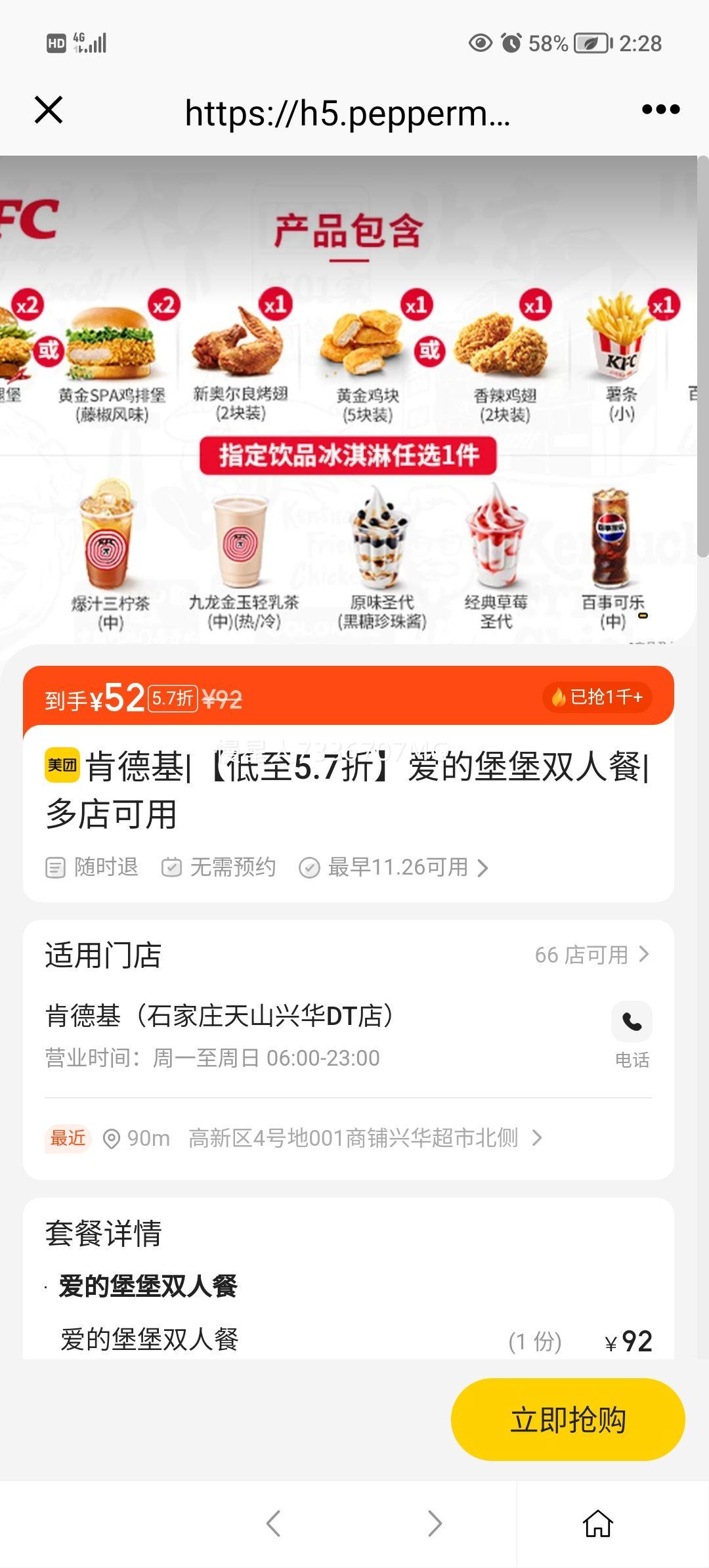View all 66 available stores

591,955
